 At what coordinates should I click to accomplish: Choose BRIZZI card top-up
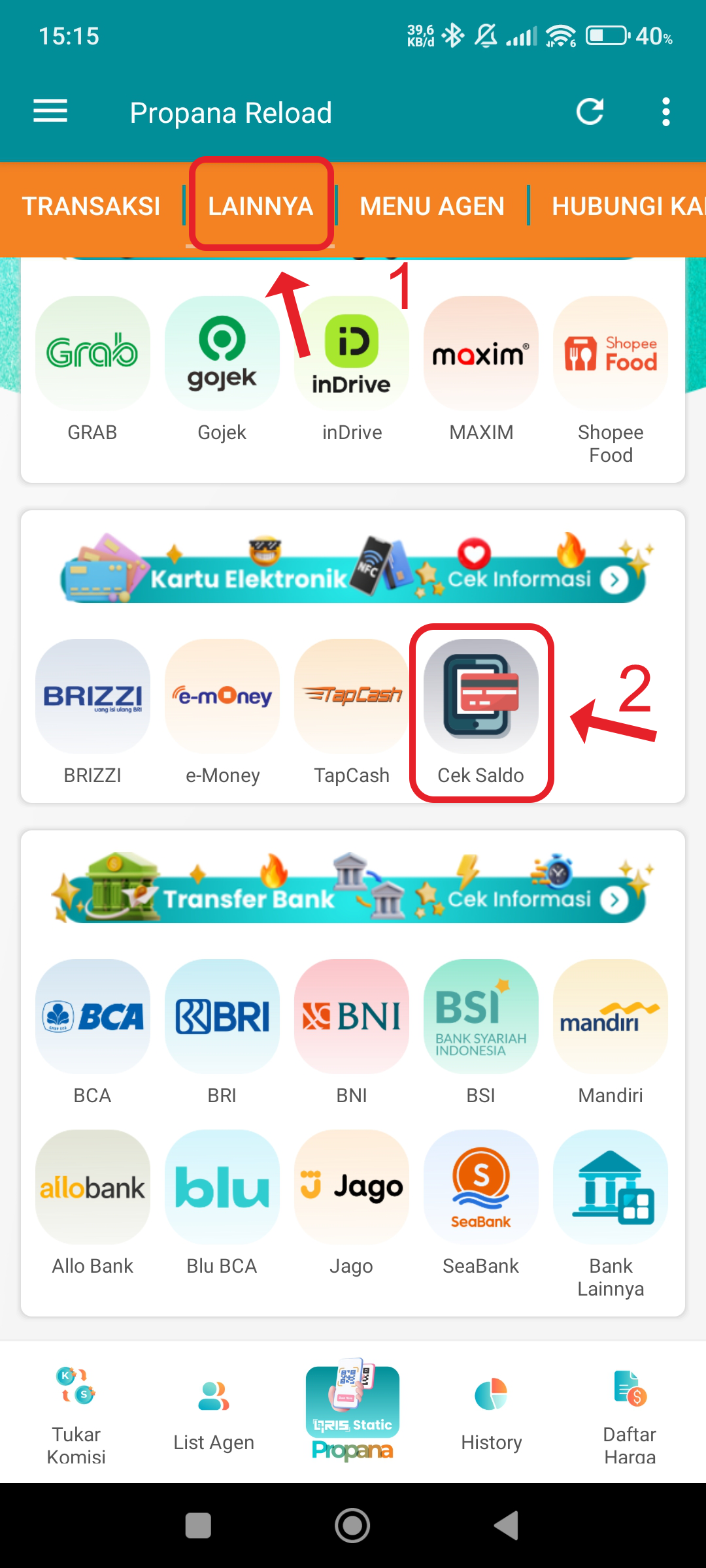point(92,712)
